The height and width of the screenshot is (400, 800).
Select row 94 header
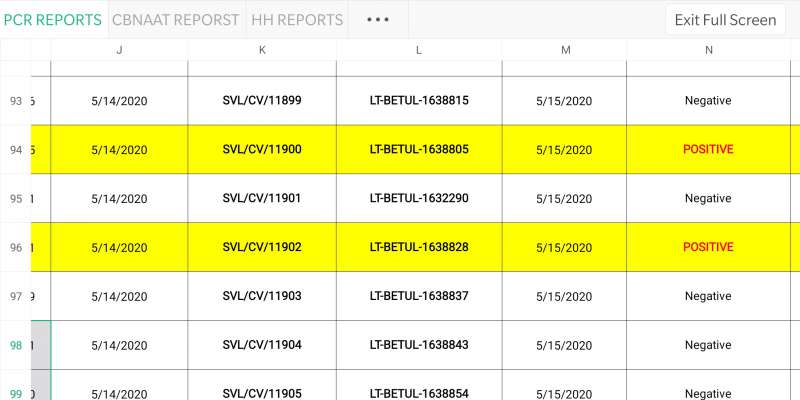[x=16, y=150]
